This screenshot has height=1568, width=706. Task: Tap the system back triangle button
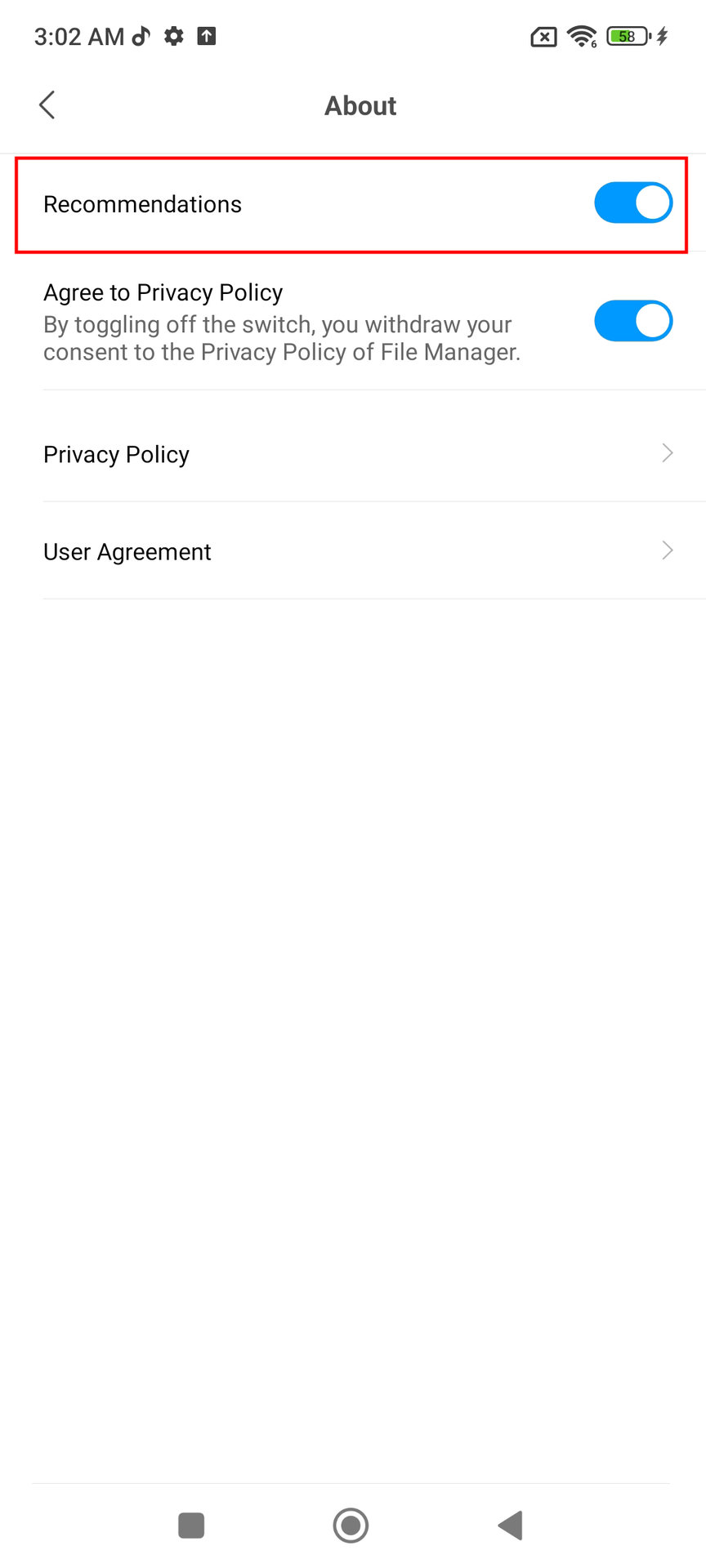511,1525
